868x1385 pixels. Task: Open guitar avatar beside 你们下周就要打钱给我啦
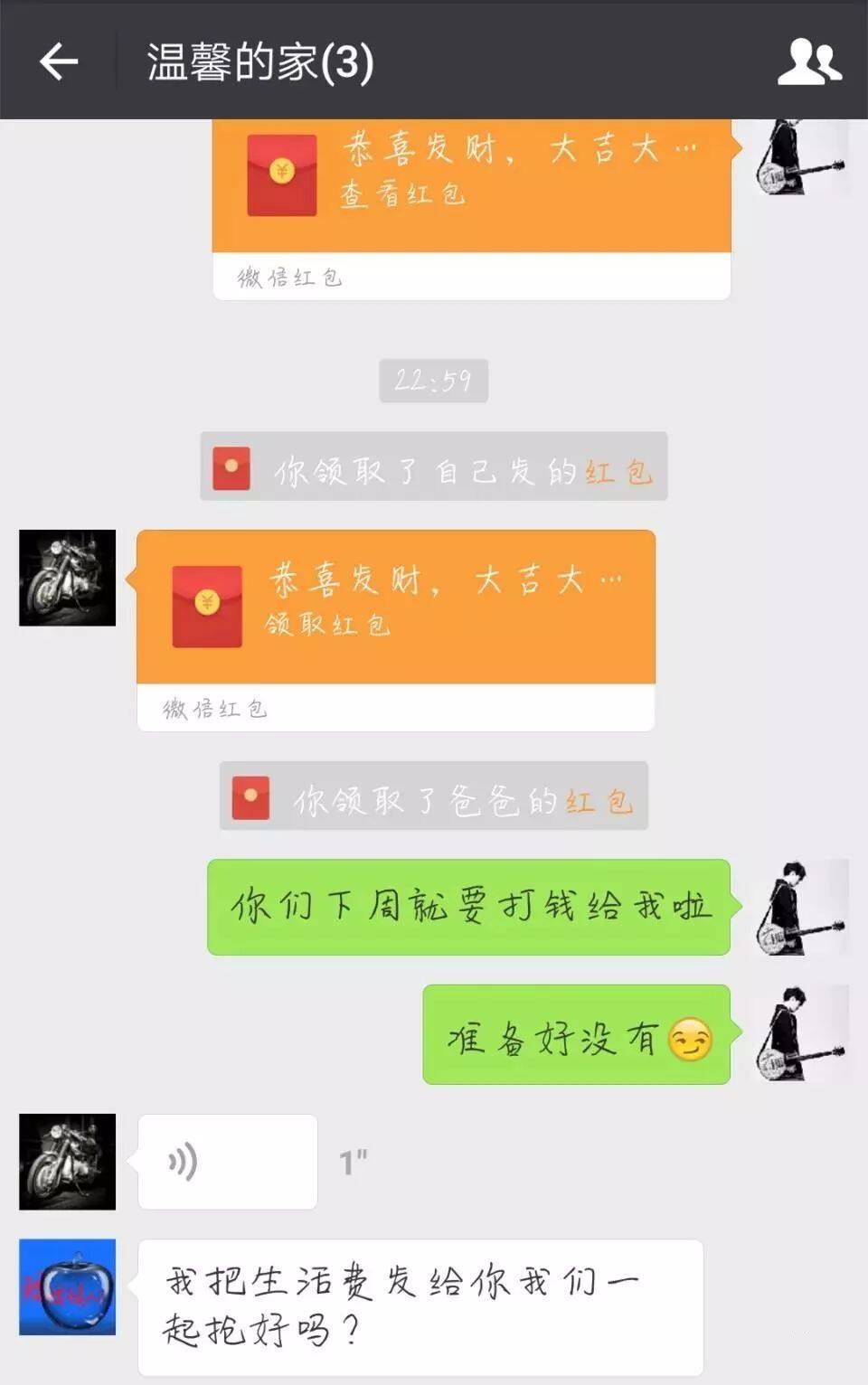click(800, 907)
